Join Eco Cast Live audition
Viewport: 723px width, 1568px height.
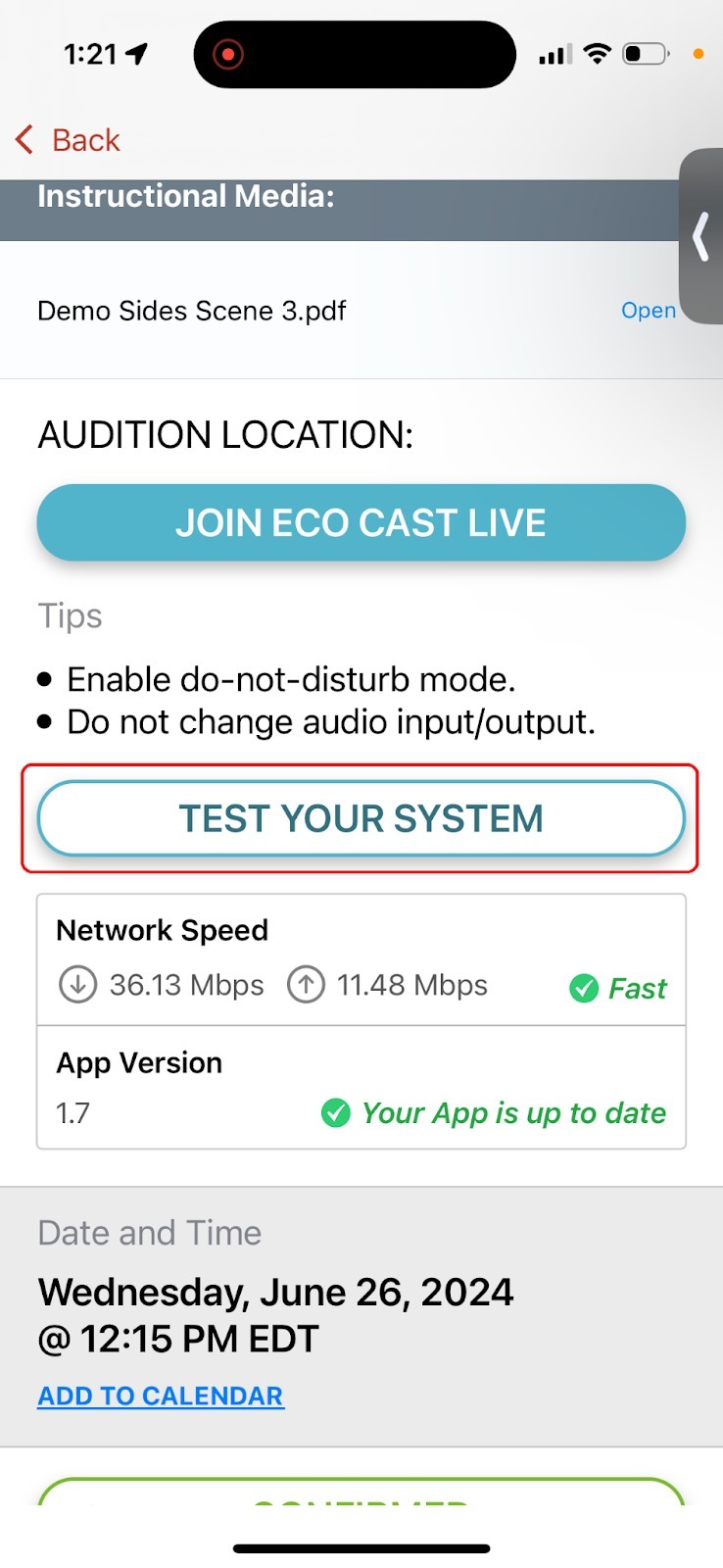coord(361,522)
